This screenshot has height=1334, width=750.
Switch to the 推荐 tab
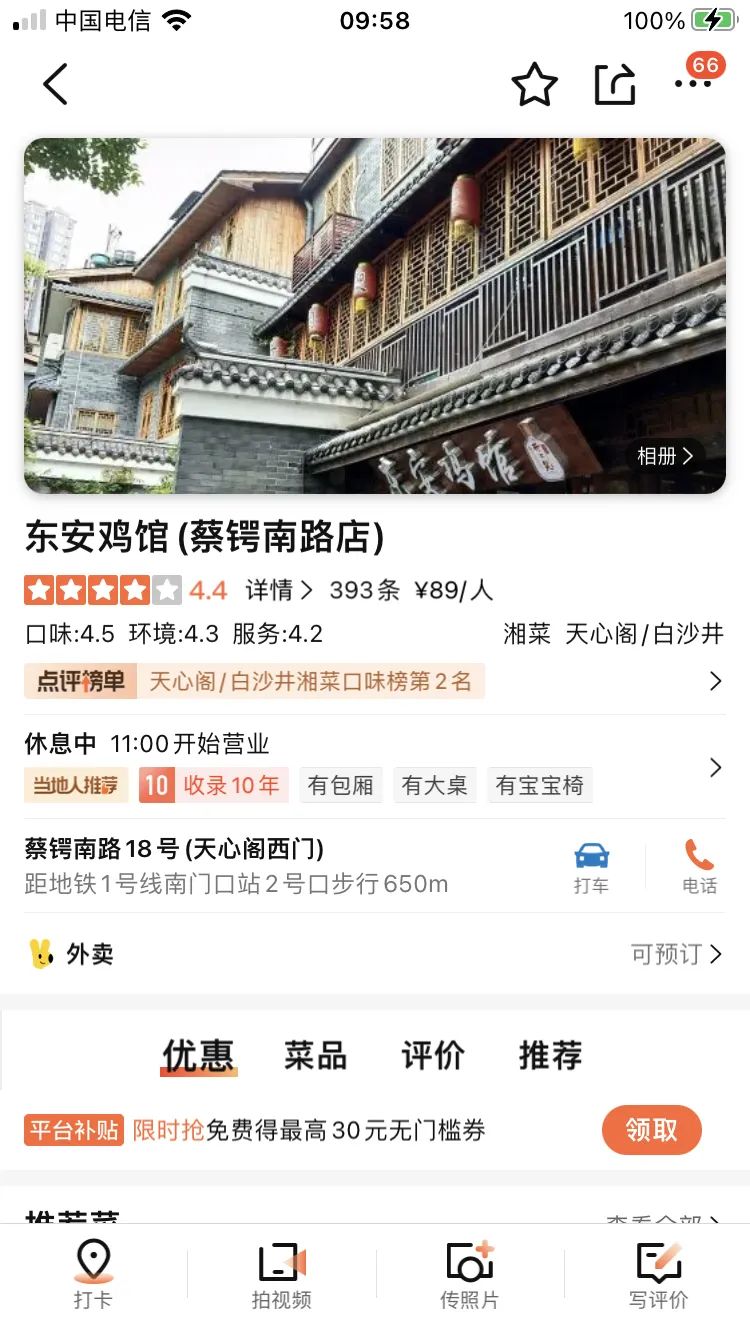(x=550, y=1055)
